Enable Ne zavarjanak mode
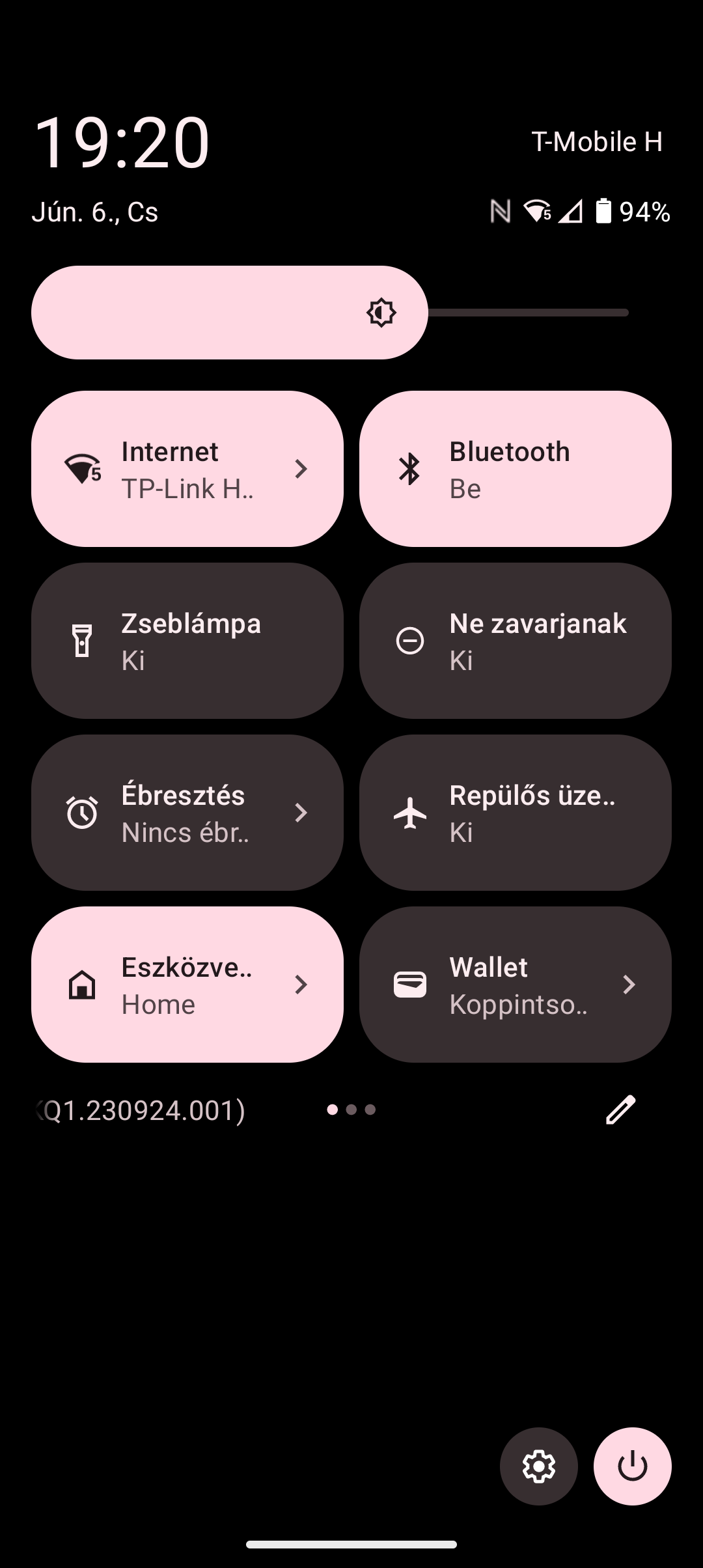This screenshot has width=703, height=1568. point(516,641)
